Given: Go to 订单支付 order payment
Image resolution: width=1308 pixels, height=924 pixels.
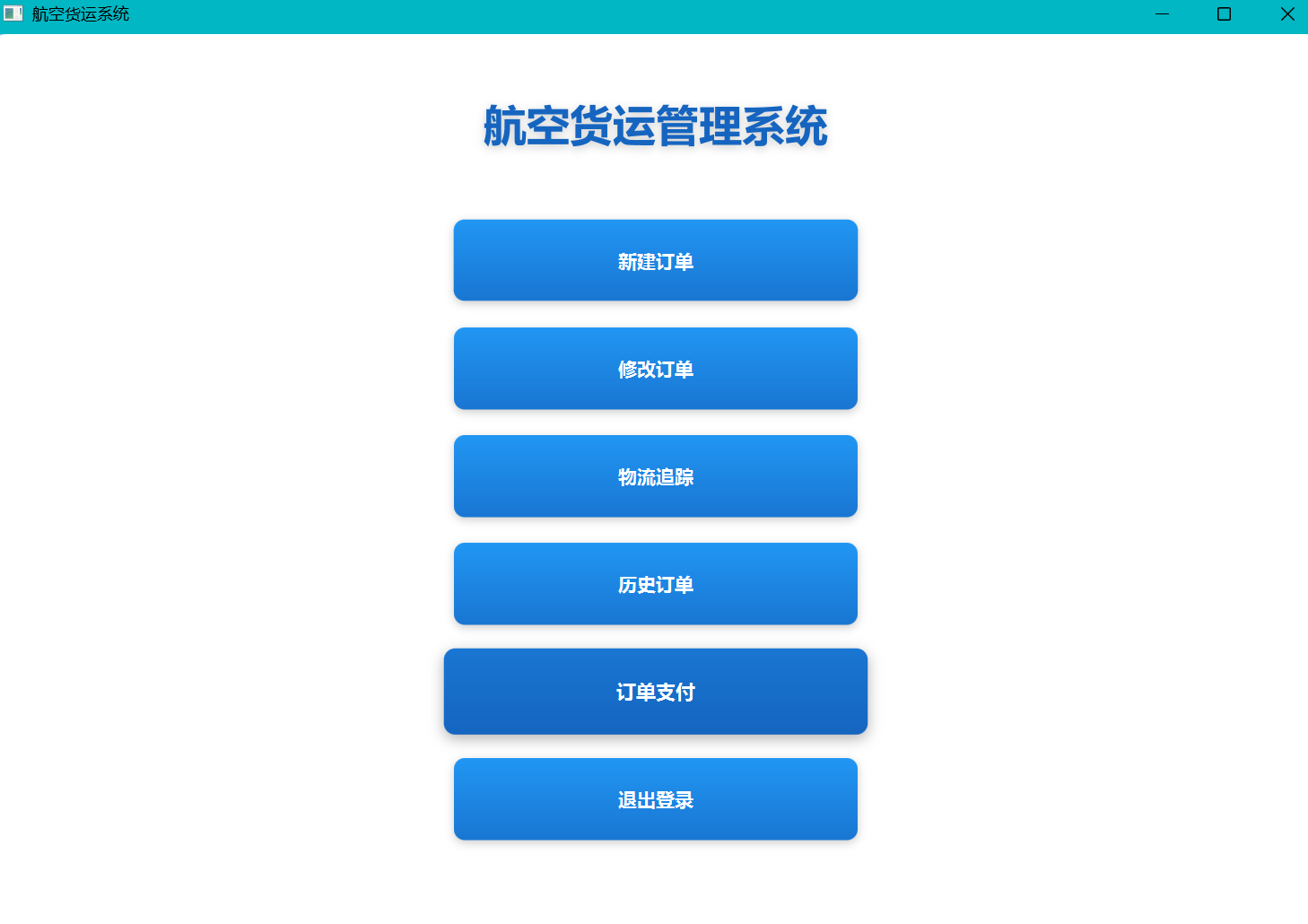Looking at the screenshot, I should point(655,692).
